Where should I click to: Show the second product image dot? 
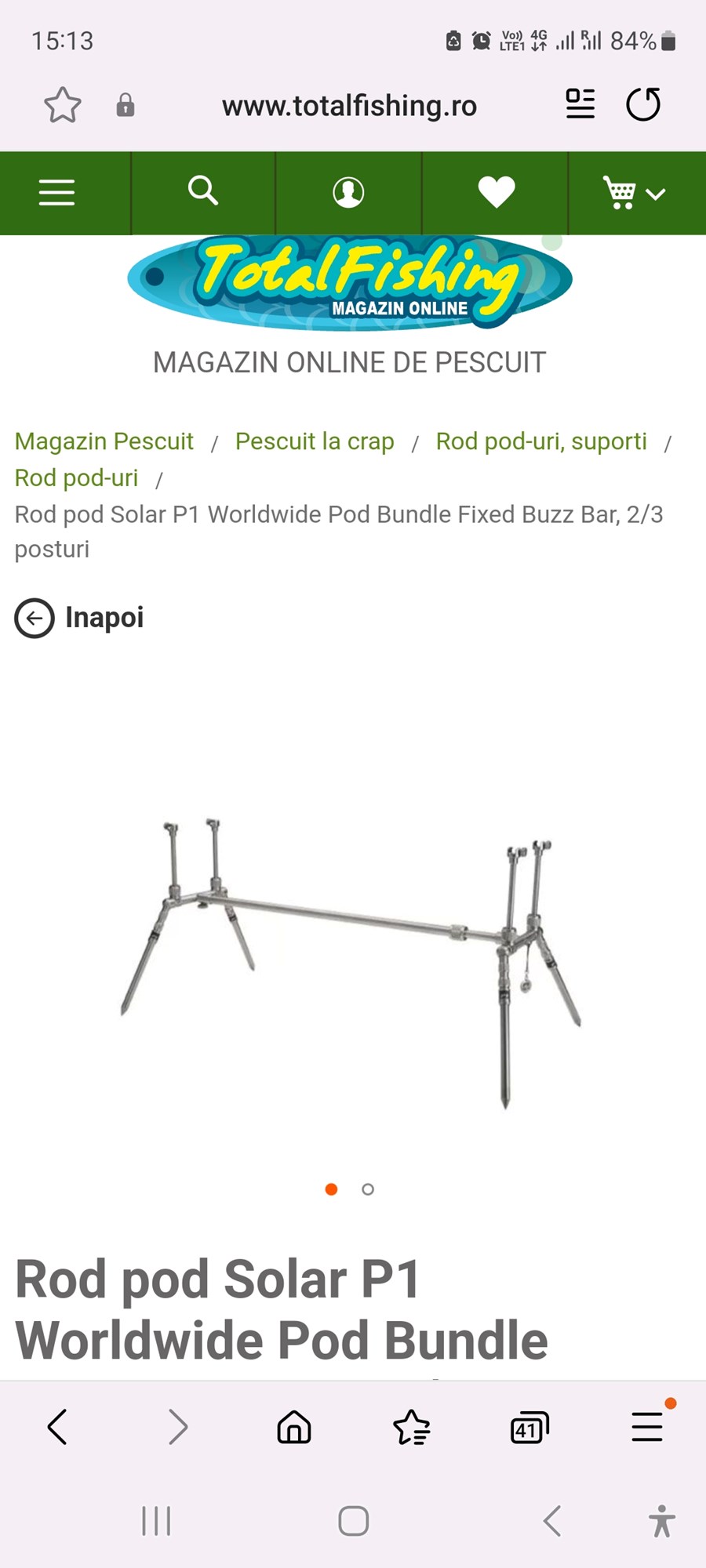[x=368, y=1189]
